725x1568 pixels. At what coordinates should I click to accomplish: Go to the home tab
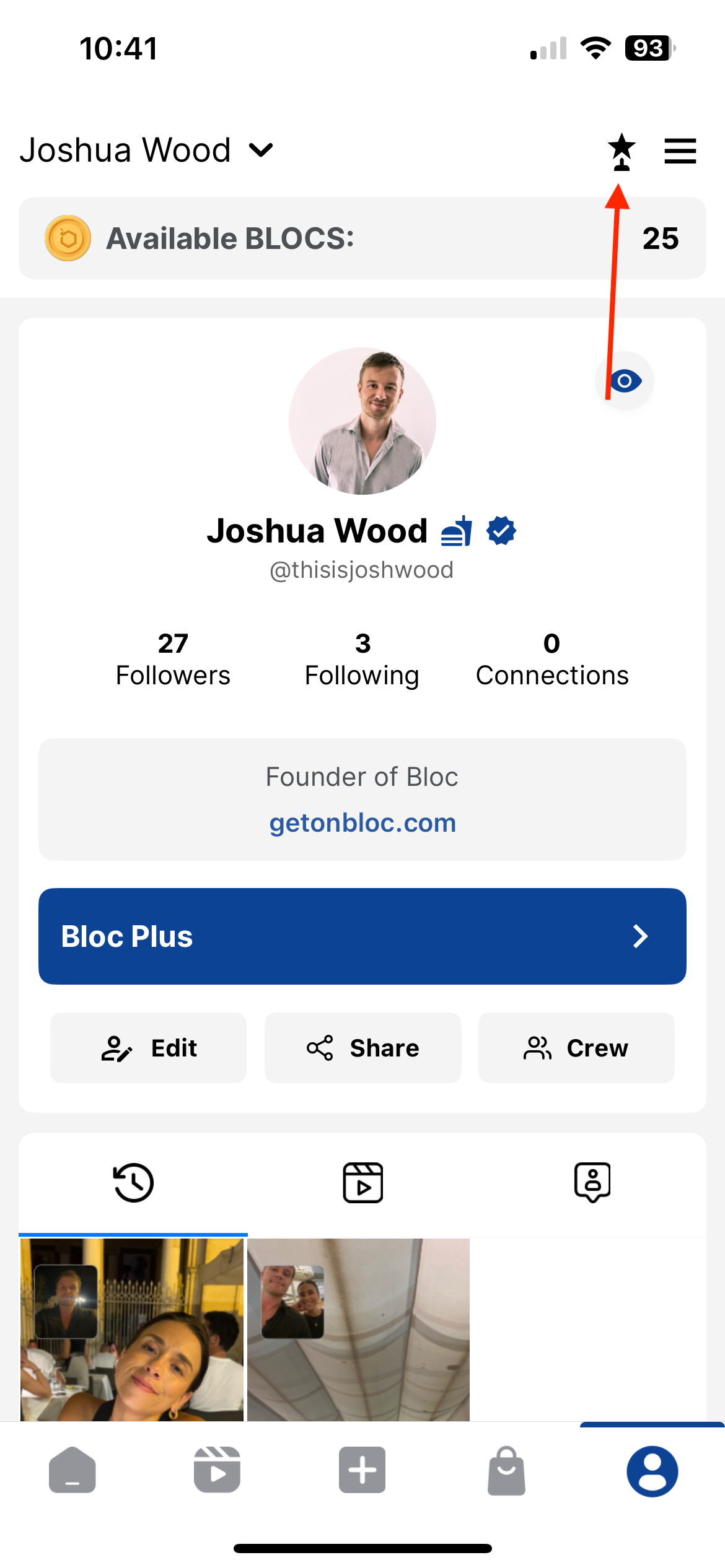[72, 1470]
